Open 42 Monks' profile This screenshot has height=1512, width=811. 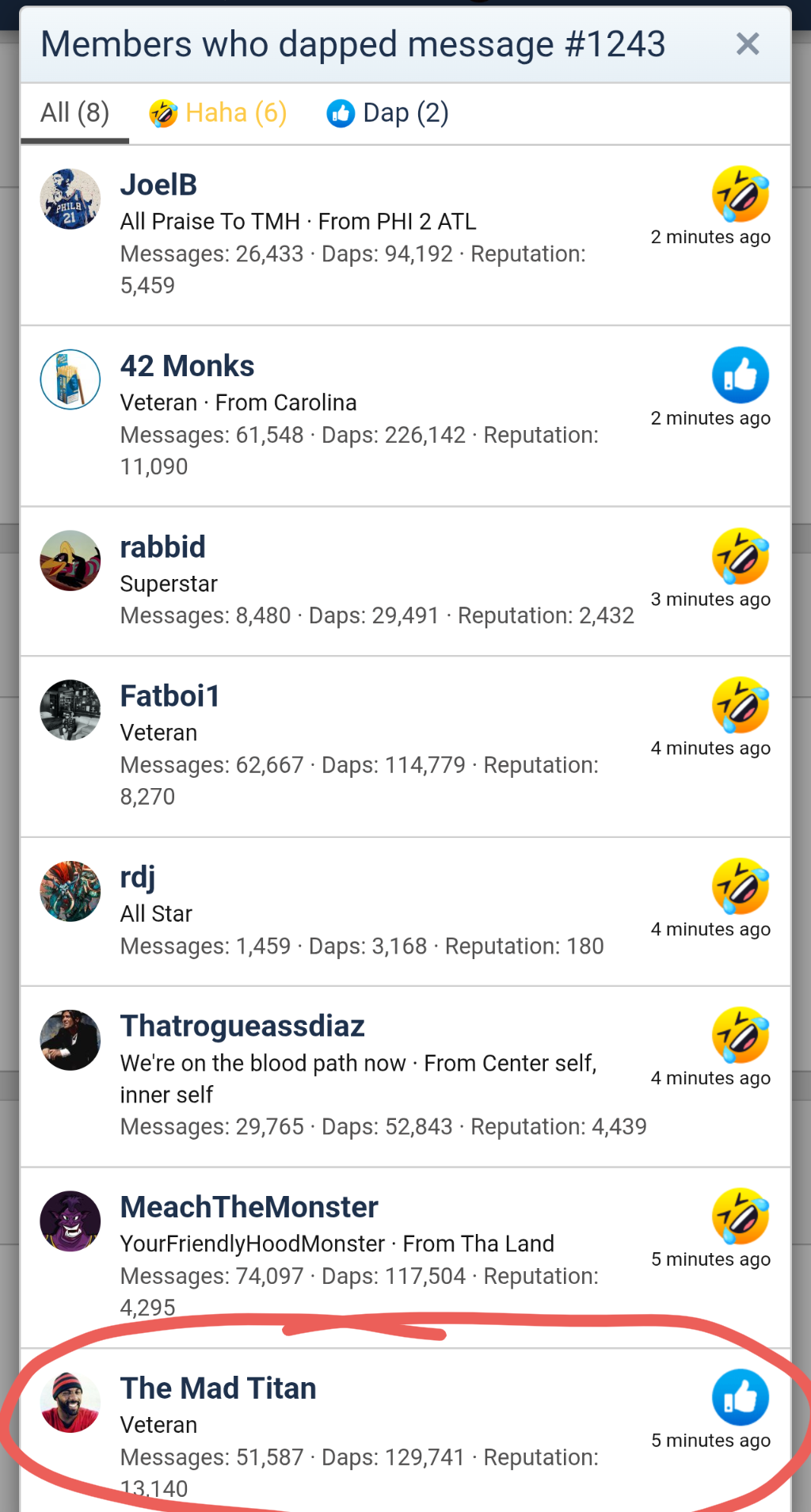pyautogui.click(x=187, y=366)
